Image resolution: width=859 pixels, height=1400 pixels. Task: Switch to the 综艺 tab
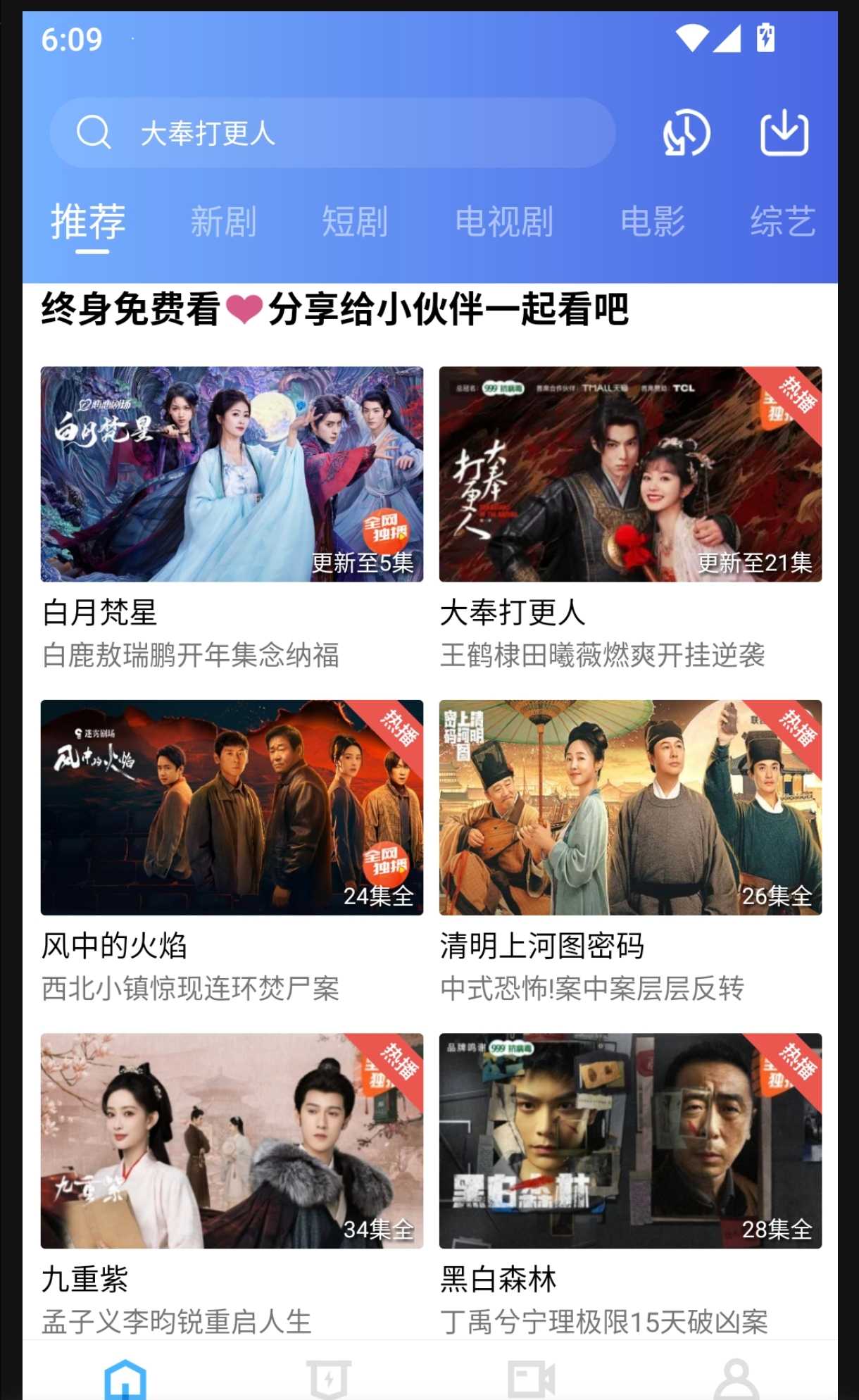coord(783,222)
